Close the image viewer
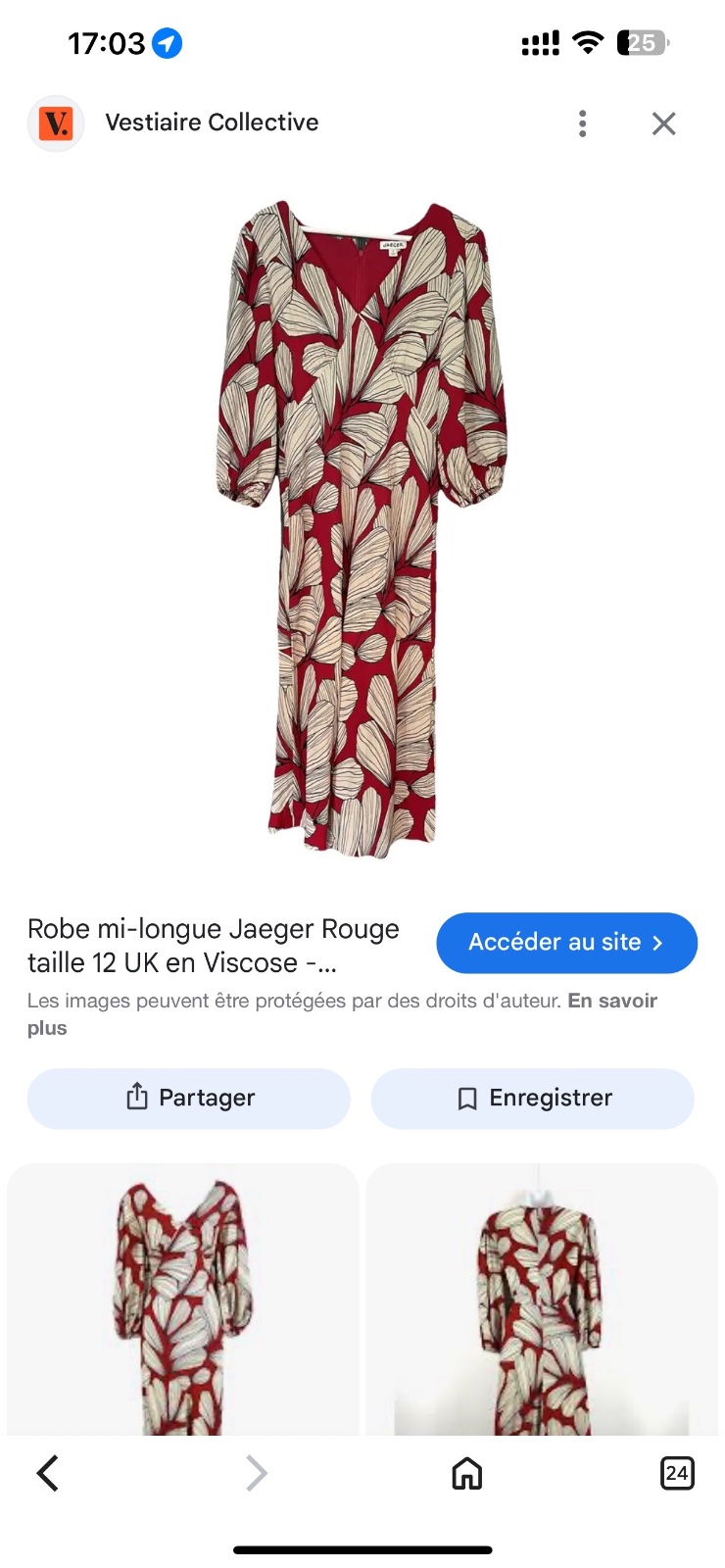Image resolution: width=725 pixels, height=1568 pixels. click(x=664, y=123)
